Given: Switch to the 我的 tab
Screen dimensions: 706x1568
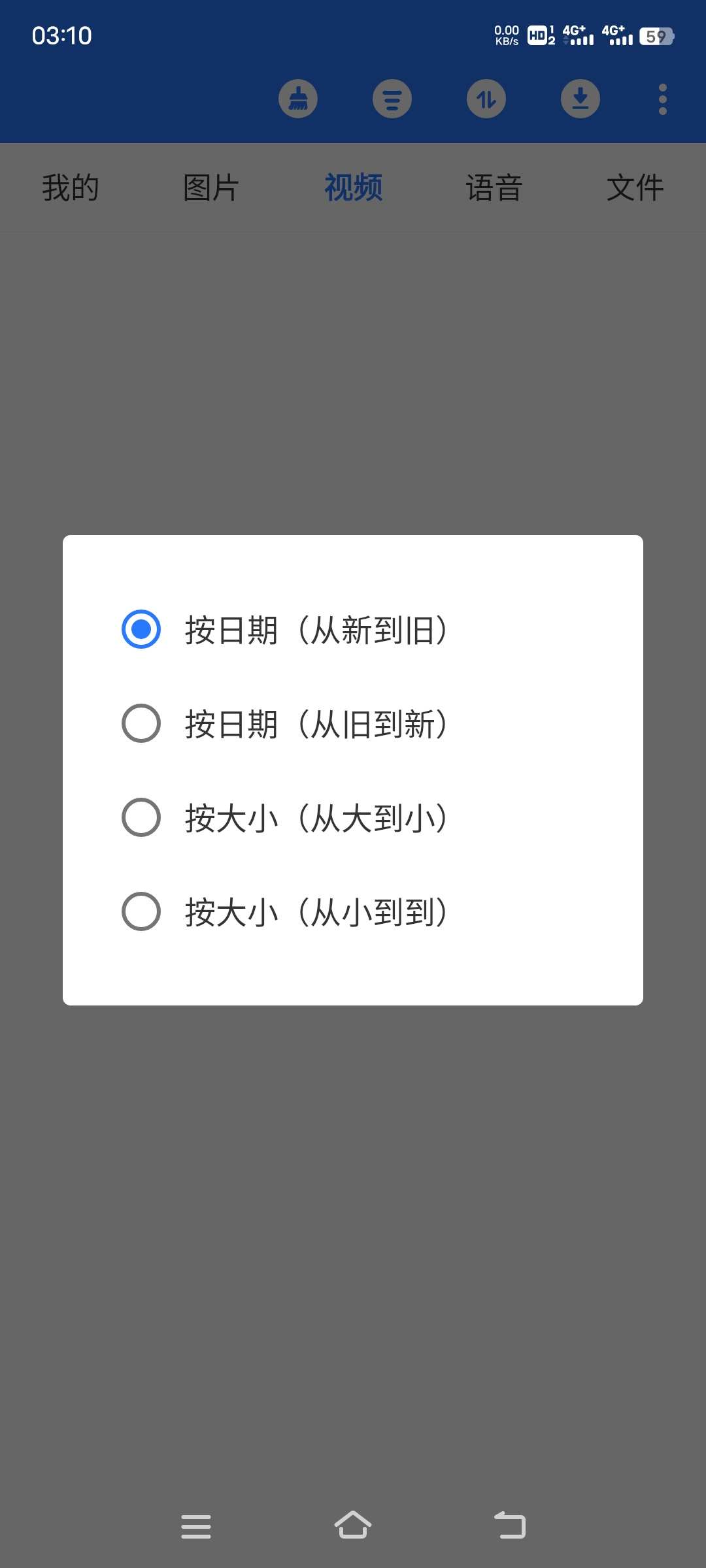Looking at the screenshot, I should 71,188.
